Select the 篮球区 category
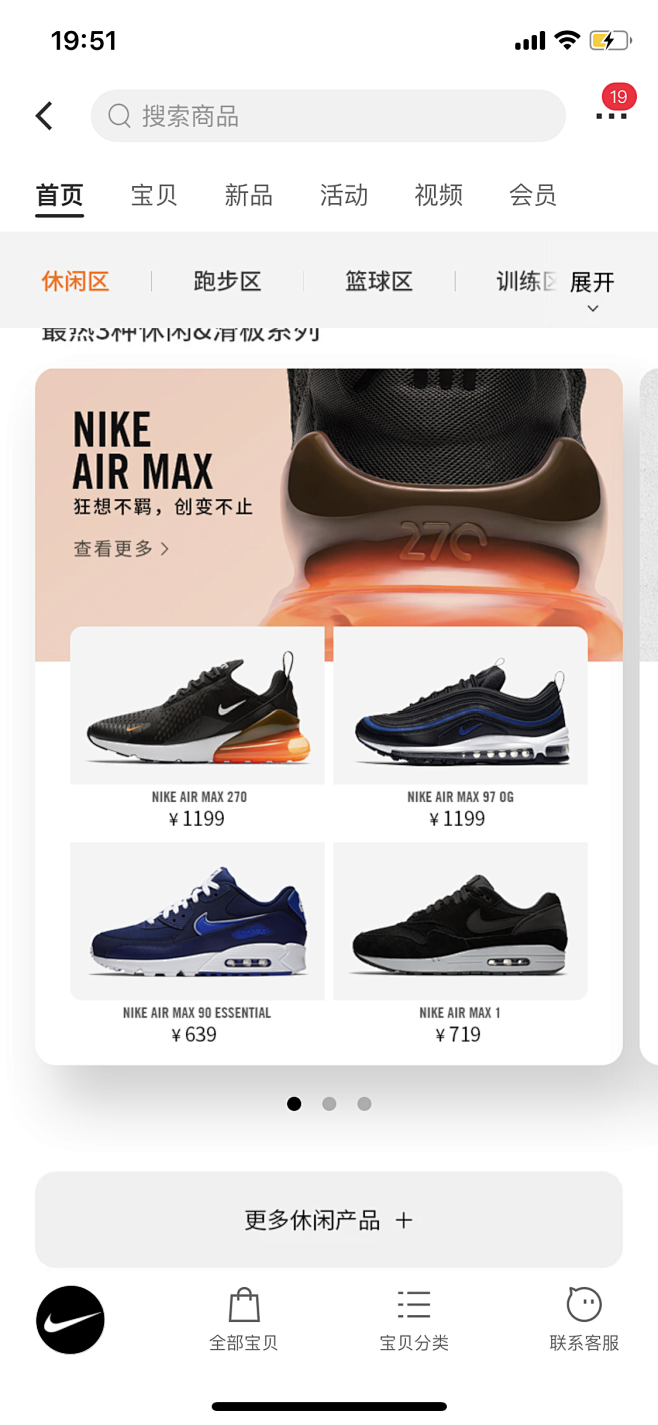Viewport: 658px width, 1425px height. [x=379, y=282]
